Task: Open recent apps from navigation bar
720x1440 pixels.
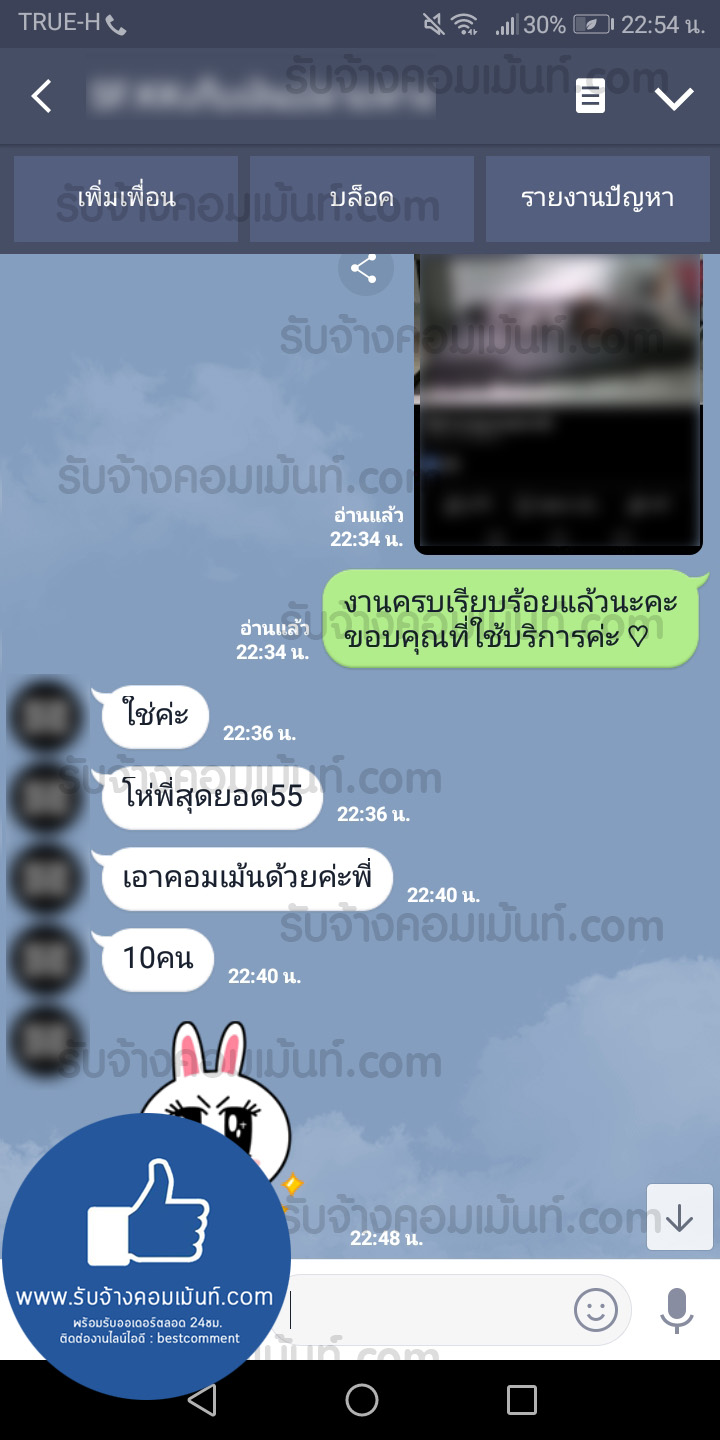Action: point(521,1400)
